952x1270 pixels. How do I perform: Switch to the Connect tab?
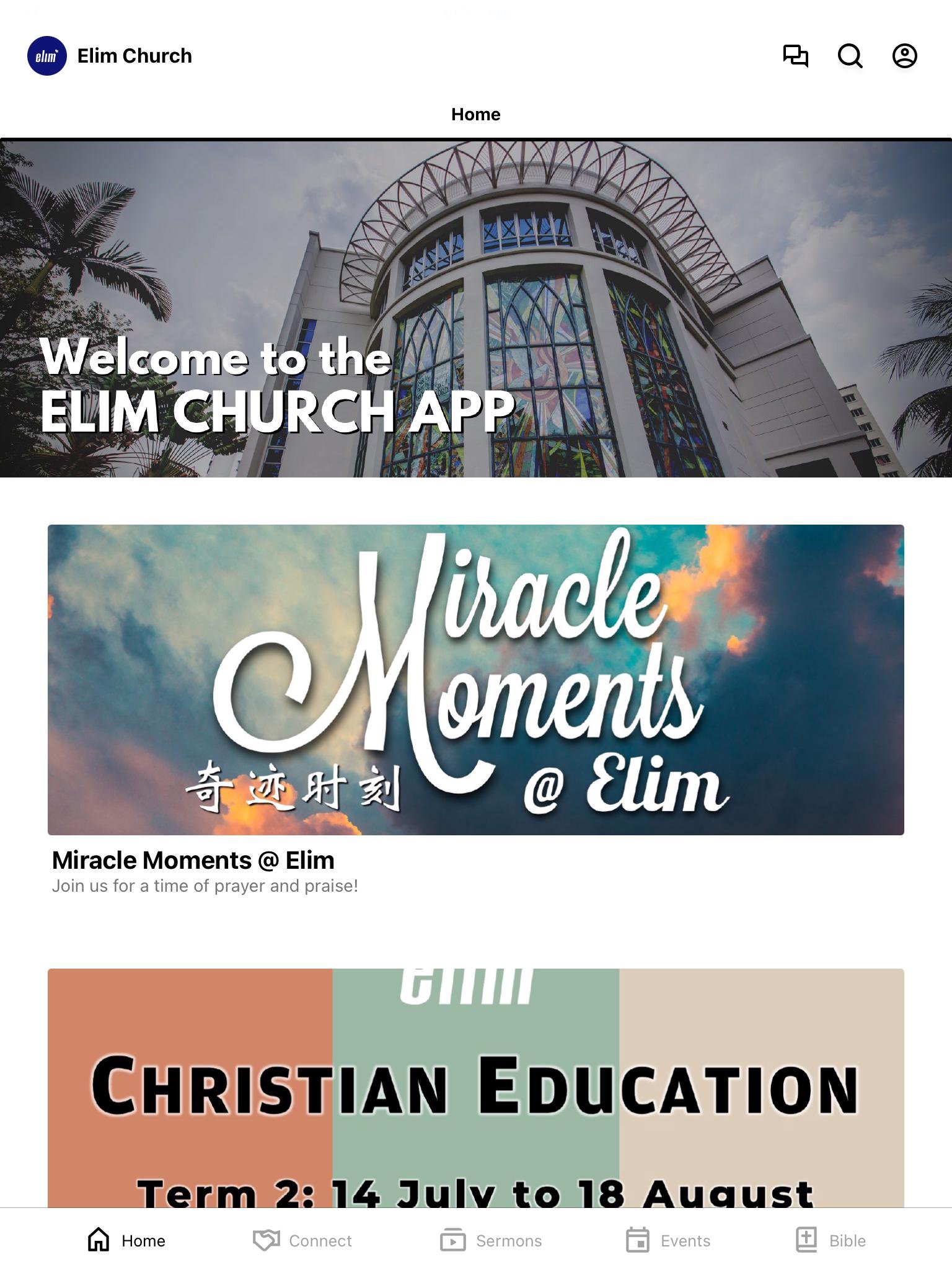(x=302, y=1240)
